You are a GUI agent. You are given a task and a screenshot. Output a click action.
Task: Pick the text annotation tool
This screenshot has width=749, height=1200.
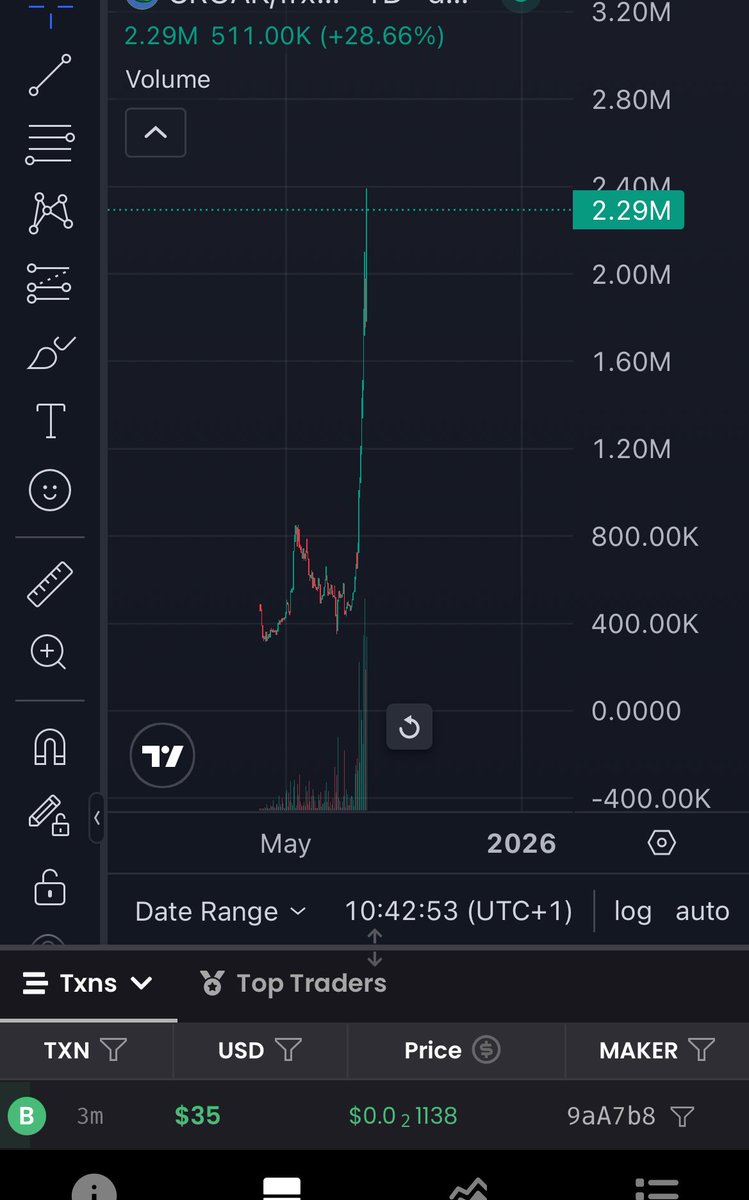coord(50,421)
